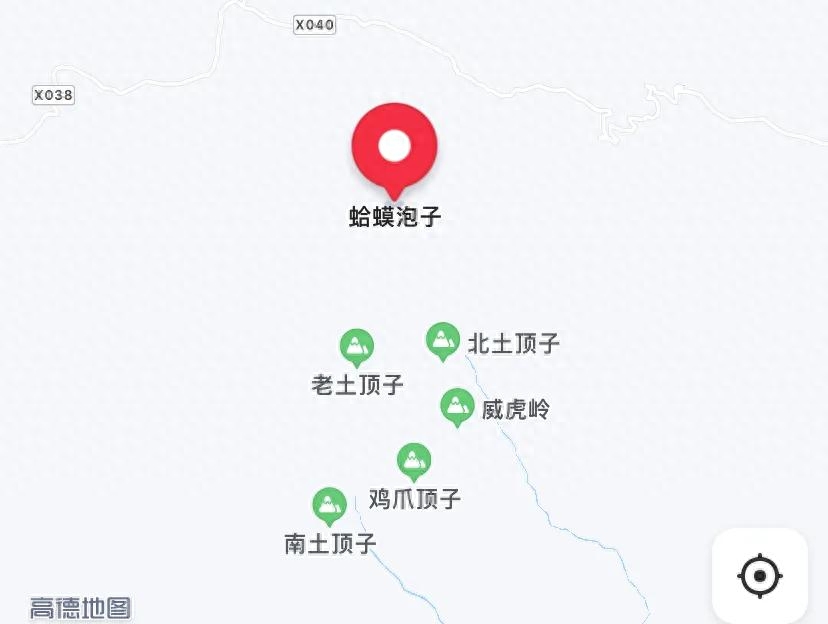
Task: Open the 威虎岭 mountain marker
Action: coord(457,406)
